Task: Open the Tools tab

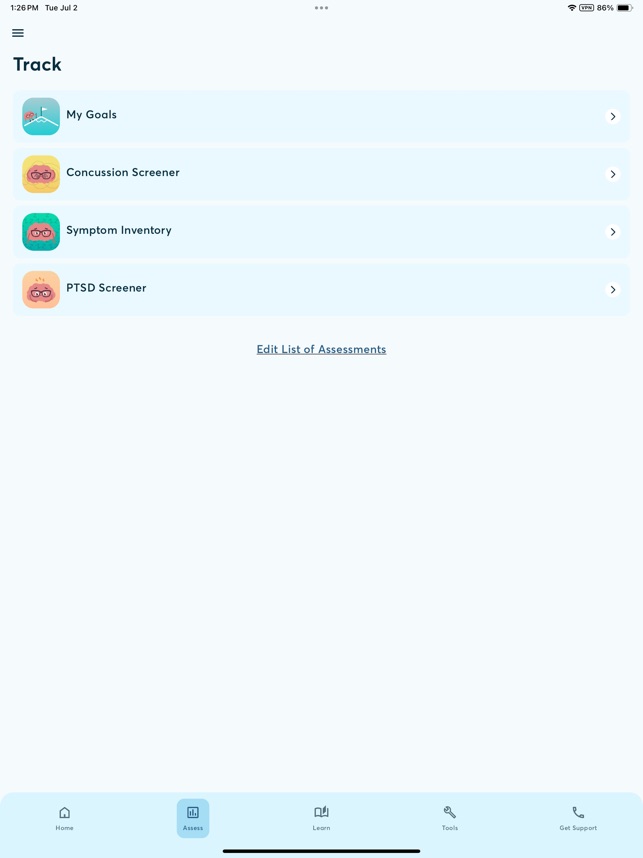Action: click(x=450, y=818)
